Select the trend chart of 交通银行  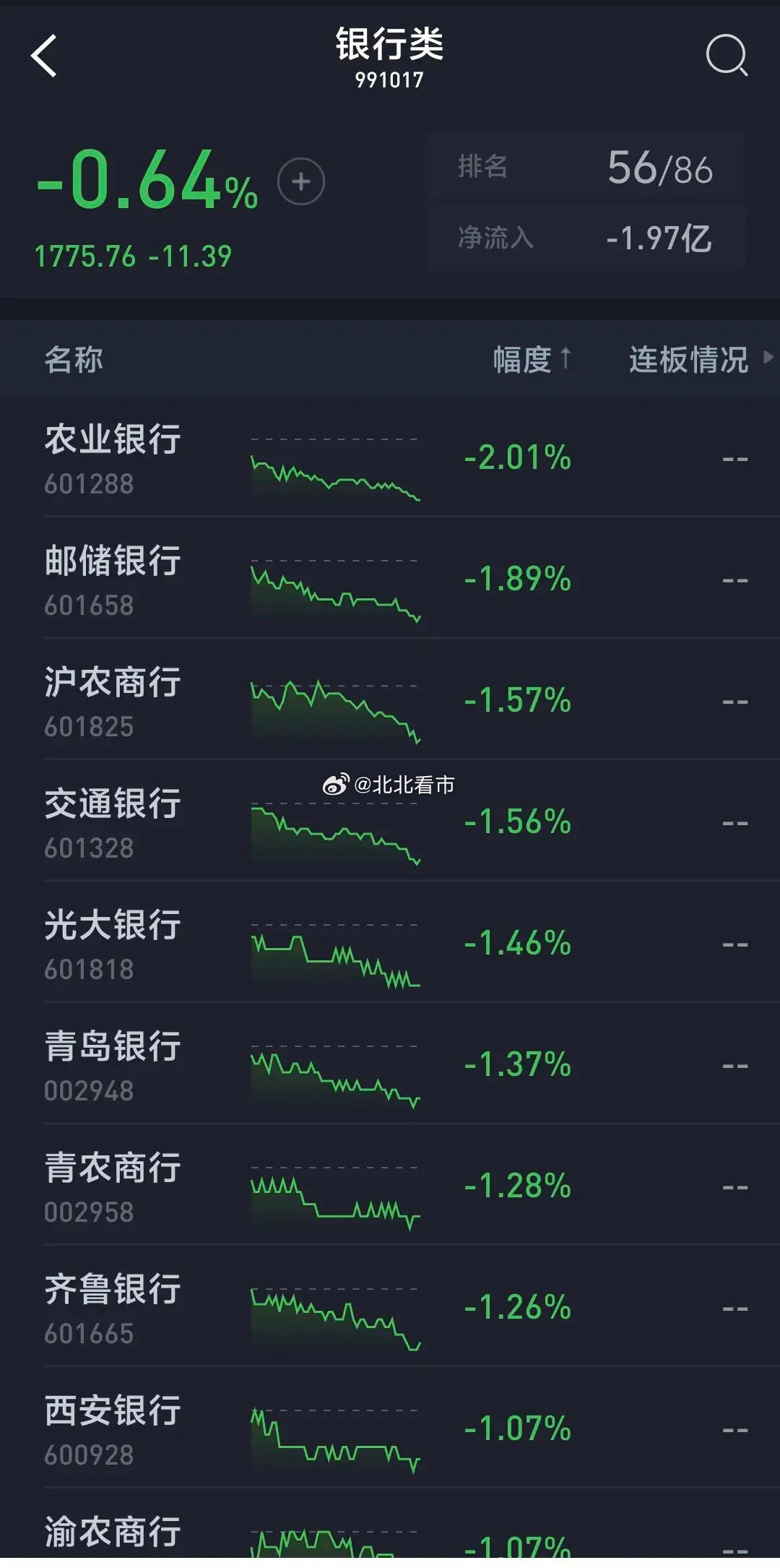[336, 831]
